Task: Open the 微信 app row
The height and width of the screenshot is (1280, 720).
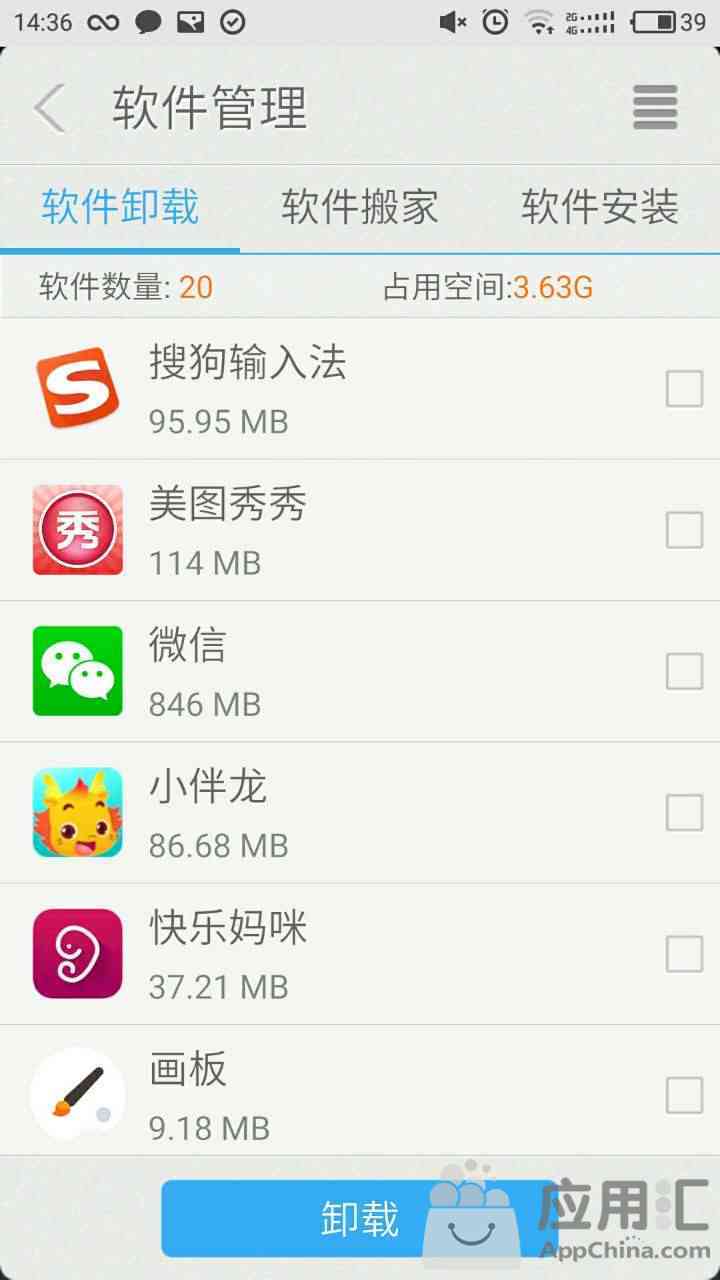Action: coord(300,671)
